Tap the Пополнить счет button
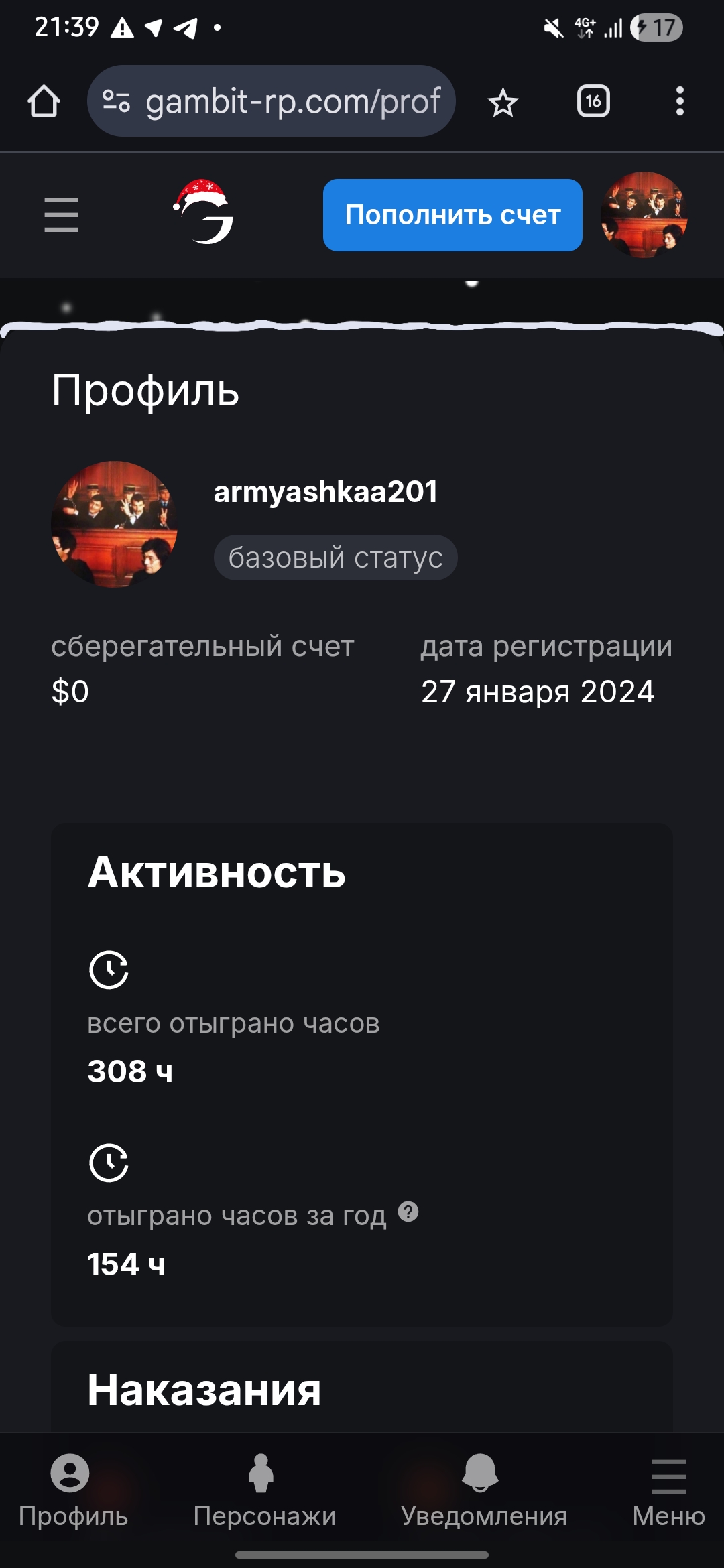 [452, 215]
